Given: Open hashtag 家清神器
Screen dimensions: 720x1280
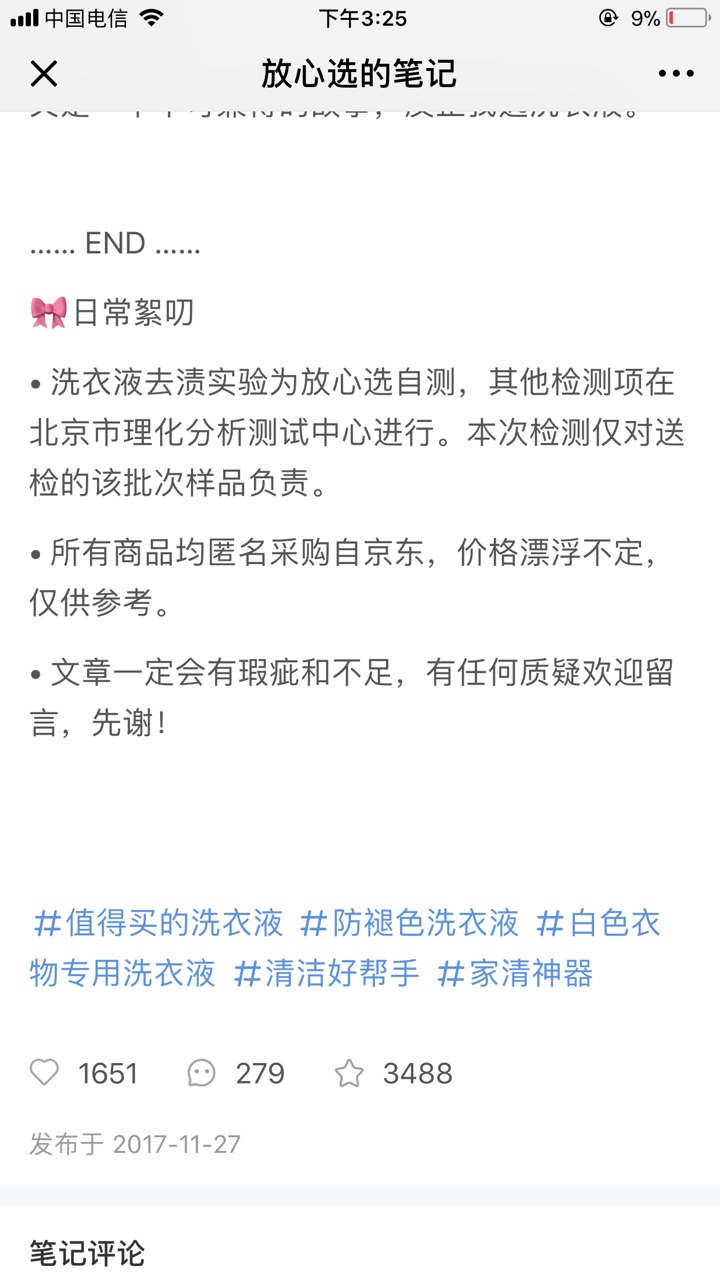Looking at the screenshot, I should [515, 973].
